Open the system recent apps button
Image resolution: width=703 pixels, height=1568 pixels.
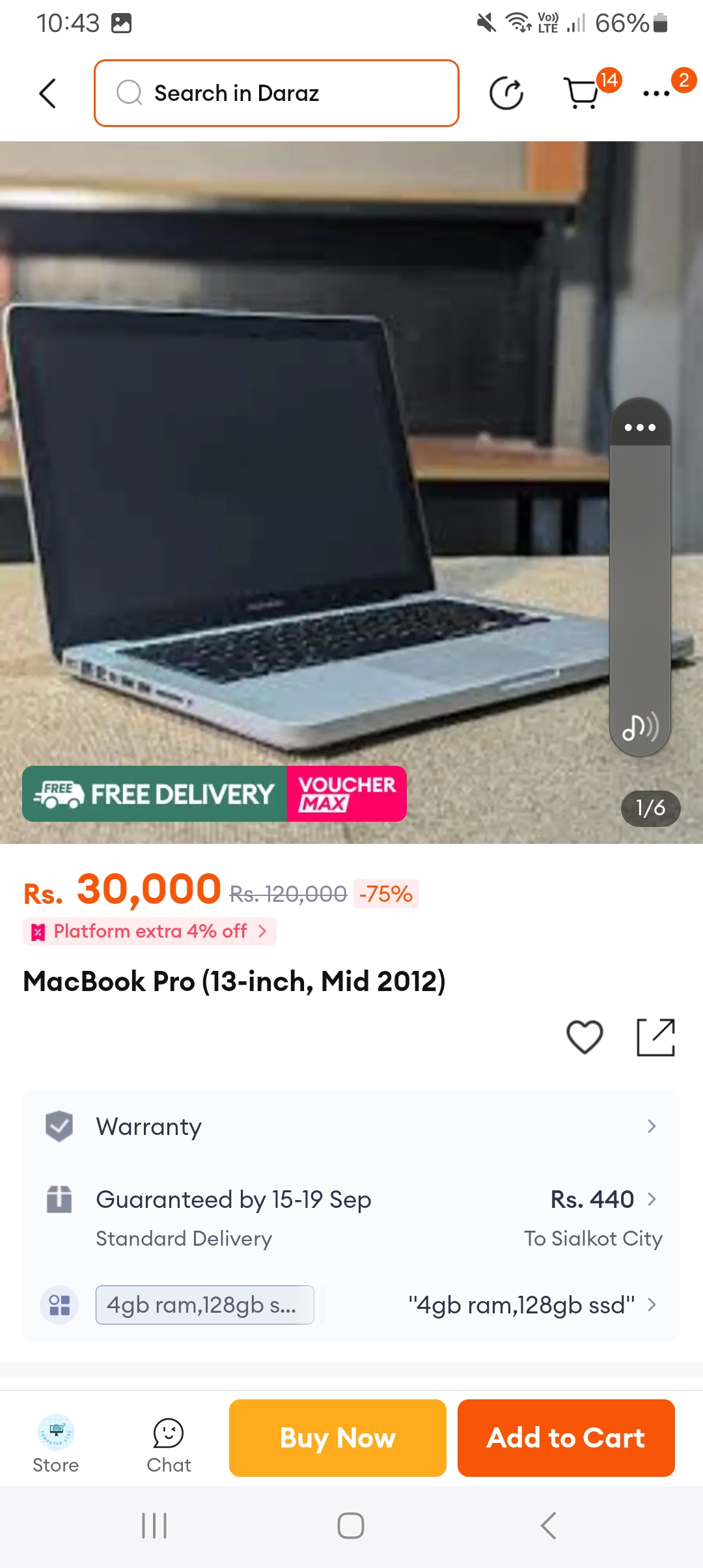pyautogui.click(x=154, y=1526)
